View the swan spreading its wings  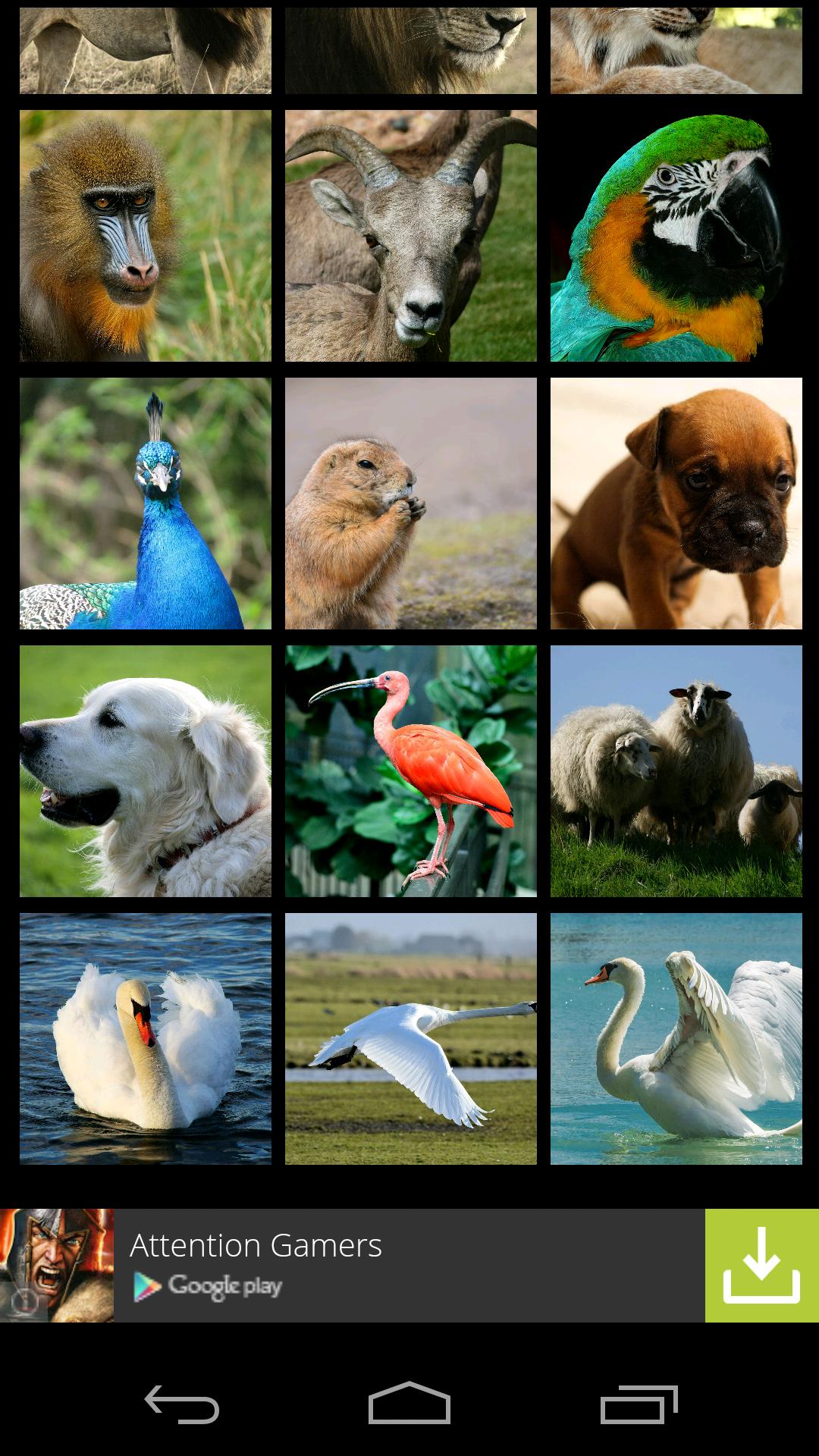[x=676, y=1039]
